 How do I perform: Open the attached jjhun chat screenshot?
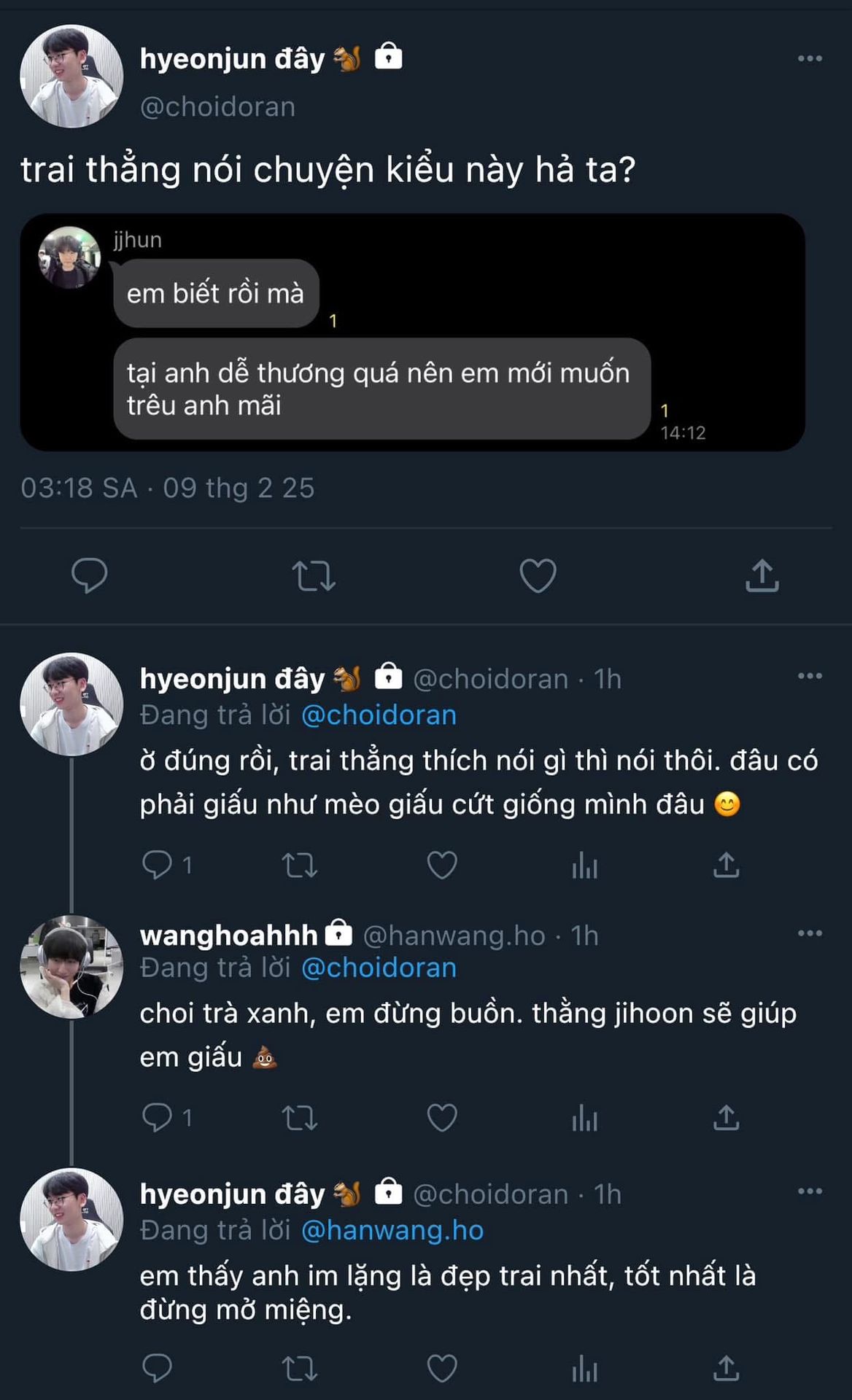412,332
